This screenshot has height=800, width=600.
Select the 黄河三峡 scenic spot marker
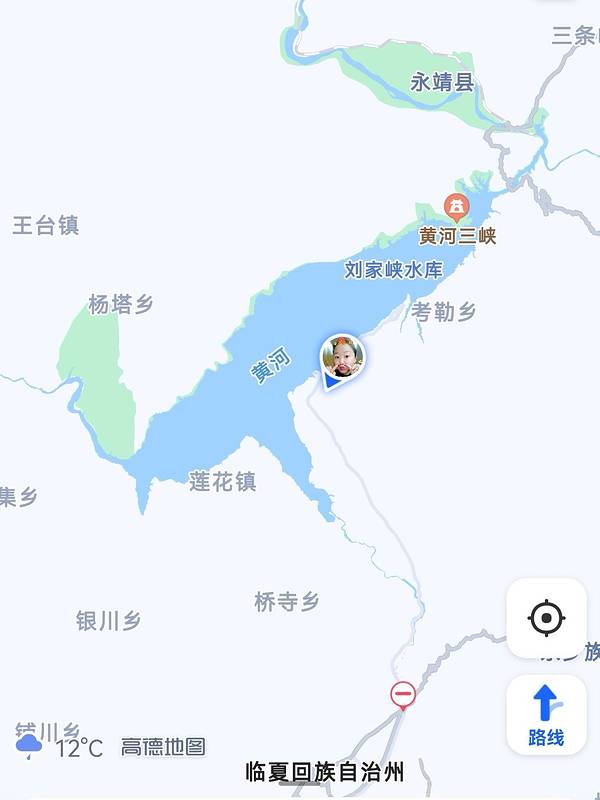coord(457,208)
